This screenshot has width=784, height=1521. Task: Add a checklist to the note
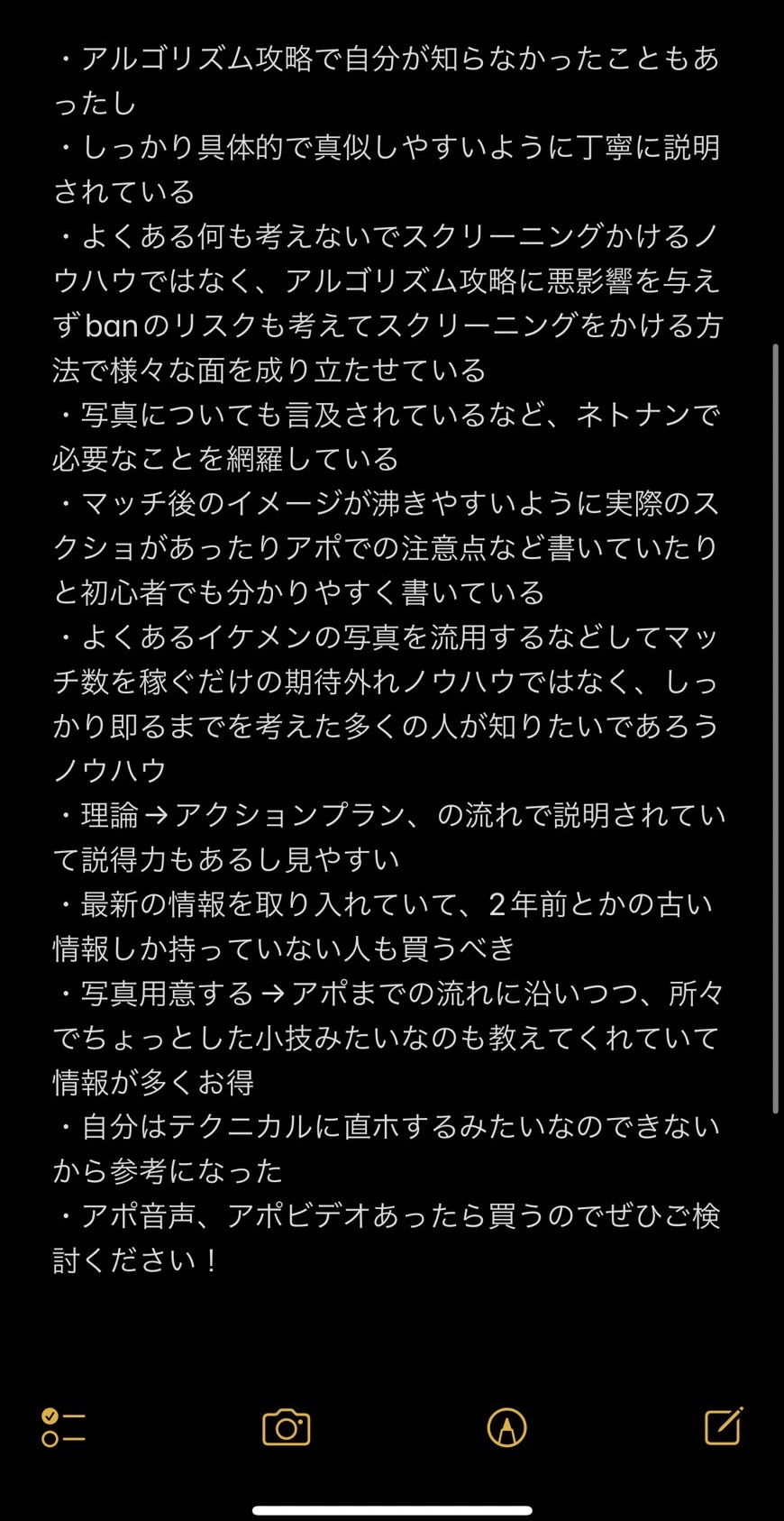coord(63,1427)
